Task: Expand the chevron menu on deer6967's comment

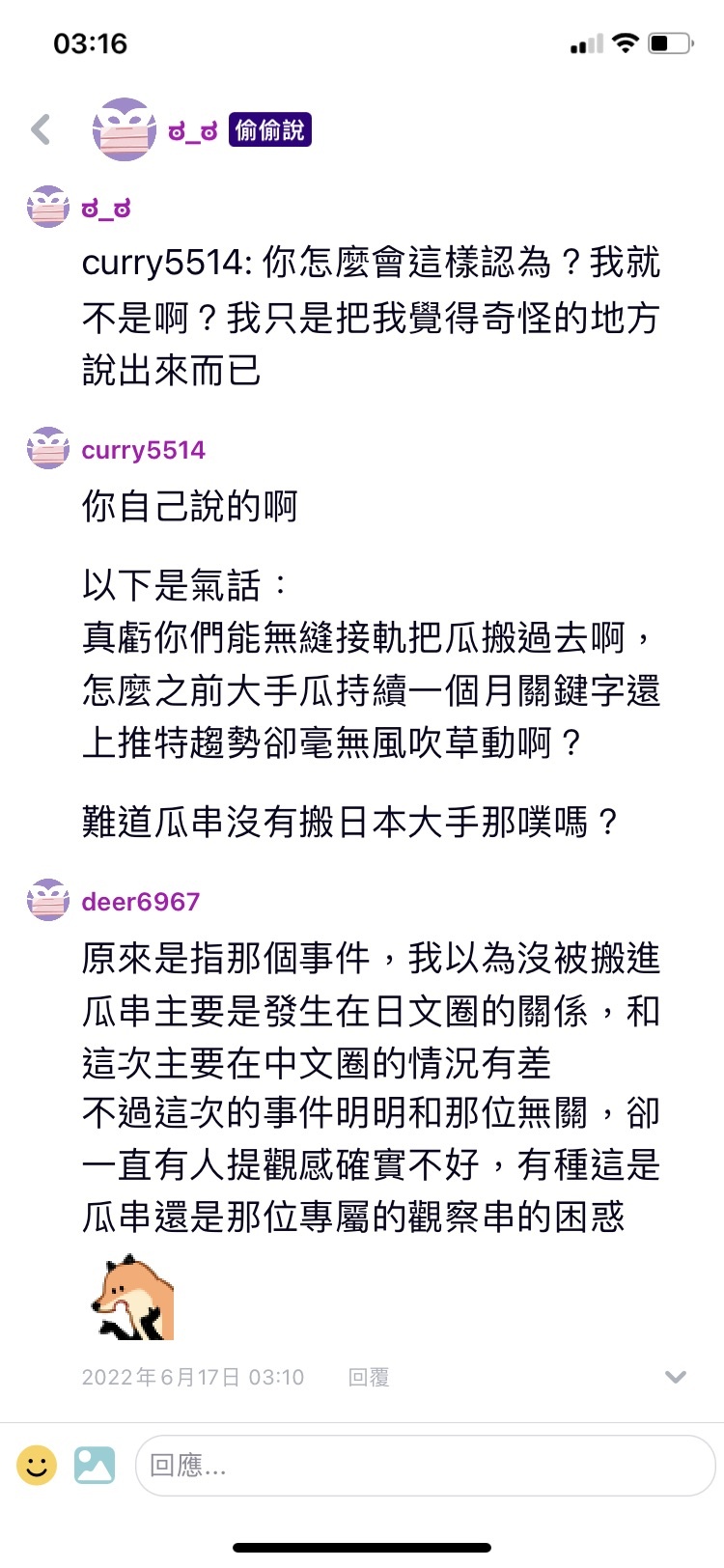Action: pyautogui.click(x=676, y=1377)
